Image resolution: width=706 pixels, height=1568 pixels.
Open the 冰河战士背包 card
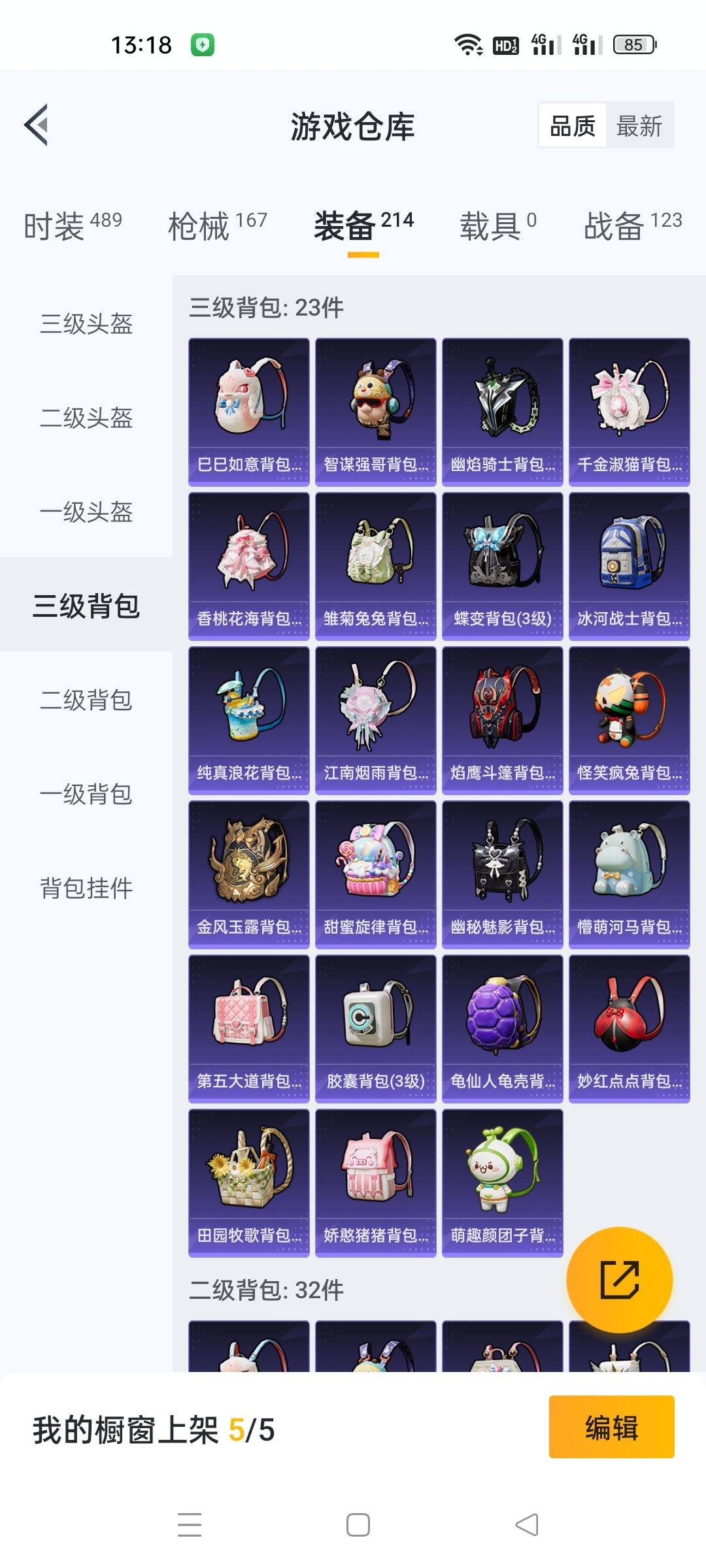coord(629,566)
